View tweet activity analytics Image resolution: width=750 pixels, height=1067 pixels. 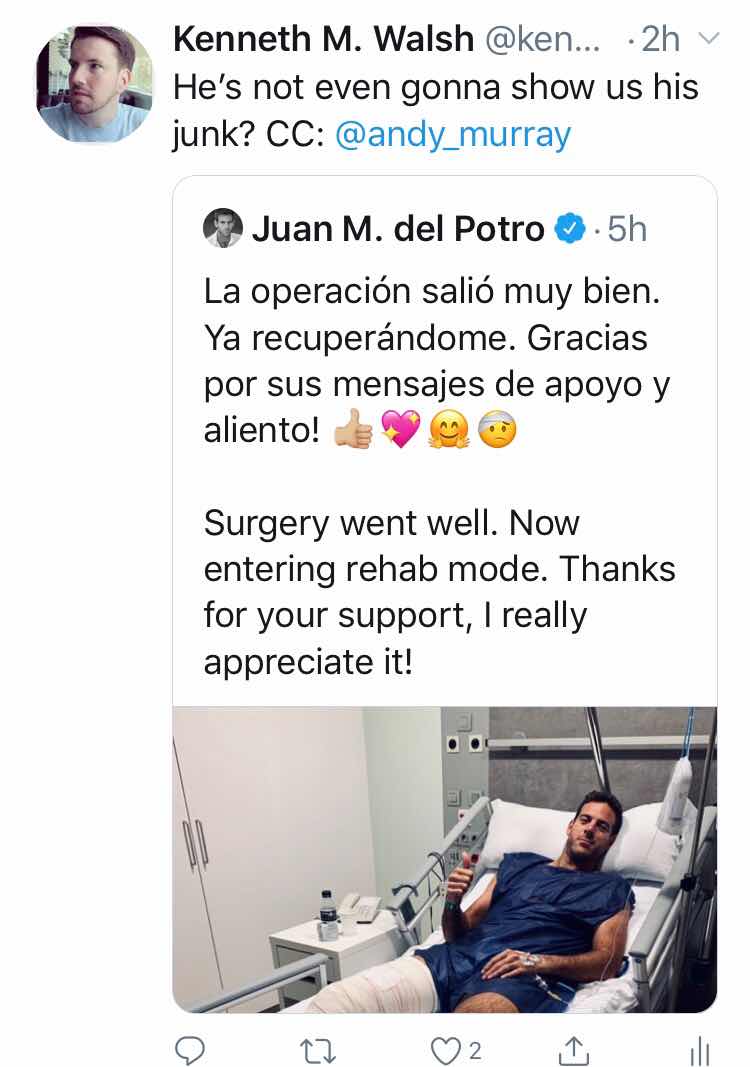click(700, 1049)
